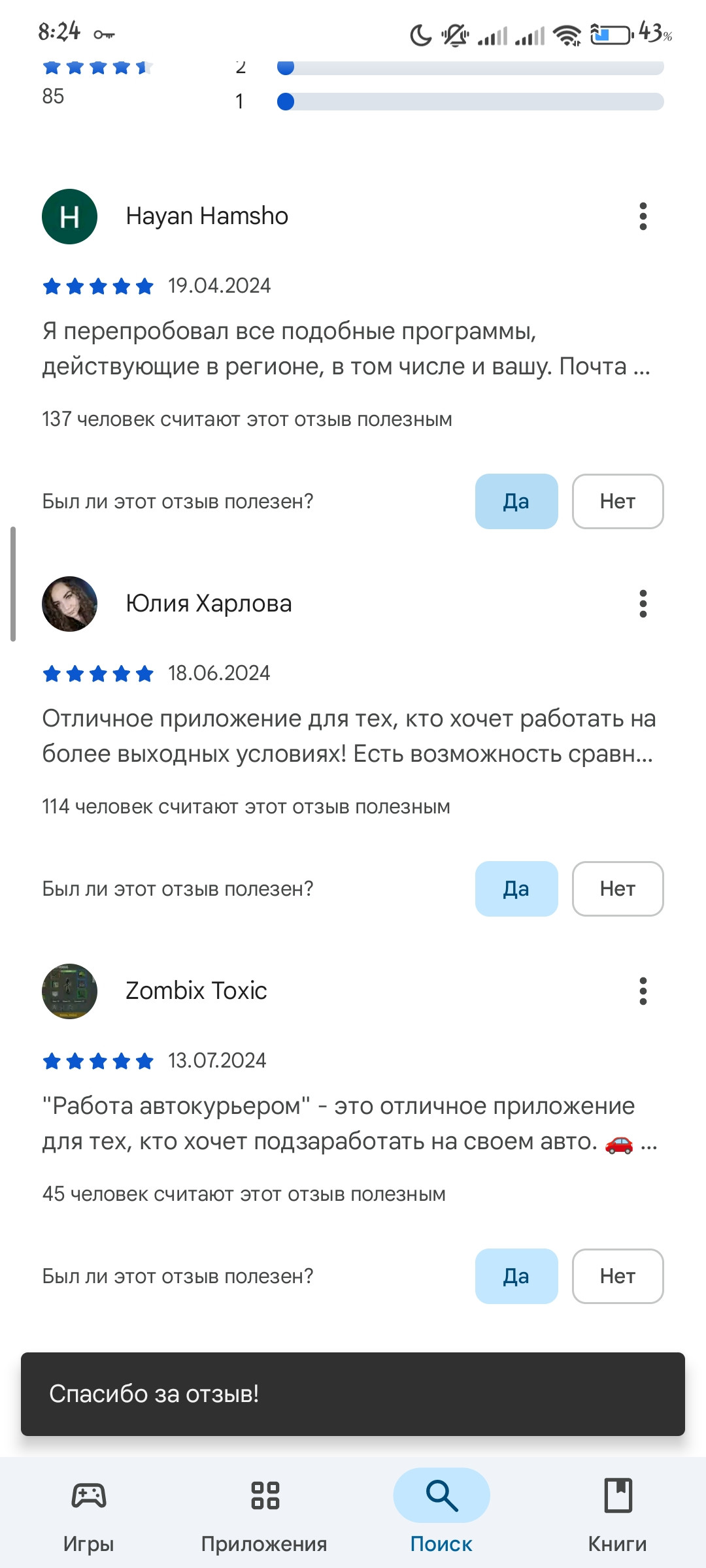Tap Да under Zombix Toxic's review
The height and width of the screenshot is (1568, 706).
pyautogui.click(x=516, y=1276)
